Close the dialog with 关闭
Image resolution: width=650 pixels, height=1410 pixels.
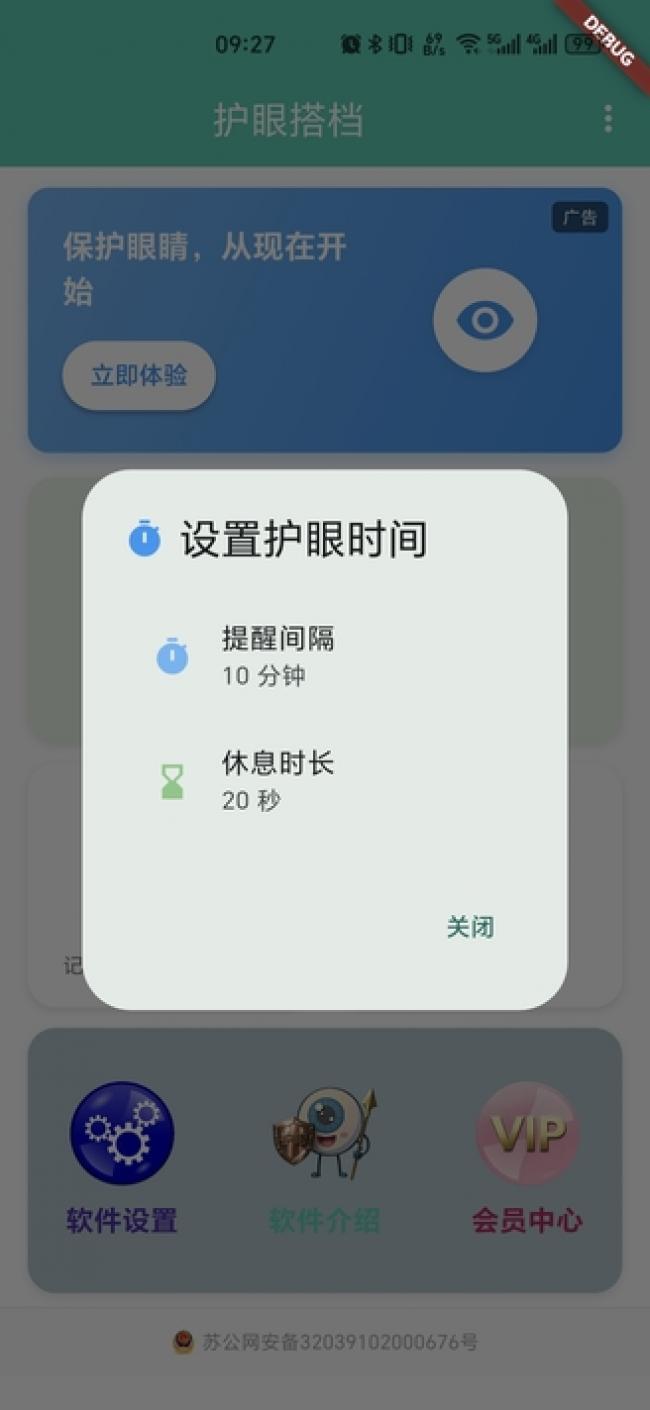tap(470, 927)
